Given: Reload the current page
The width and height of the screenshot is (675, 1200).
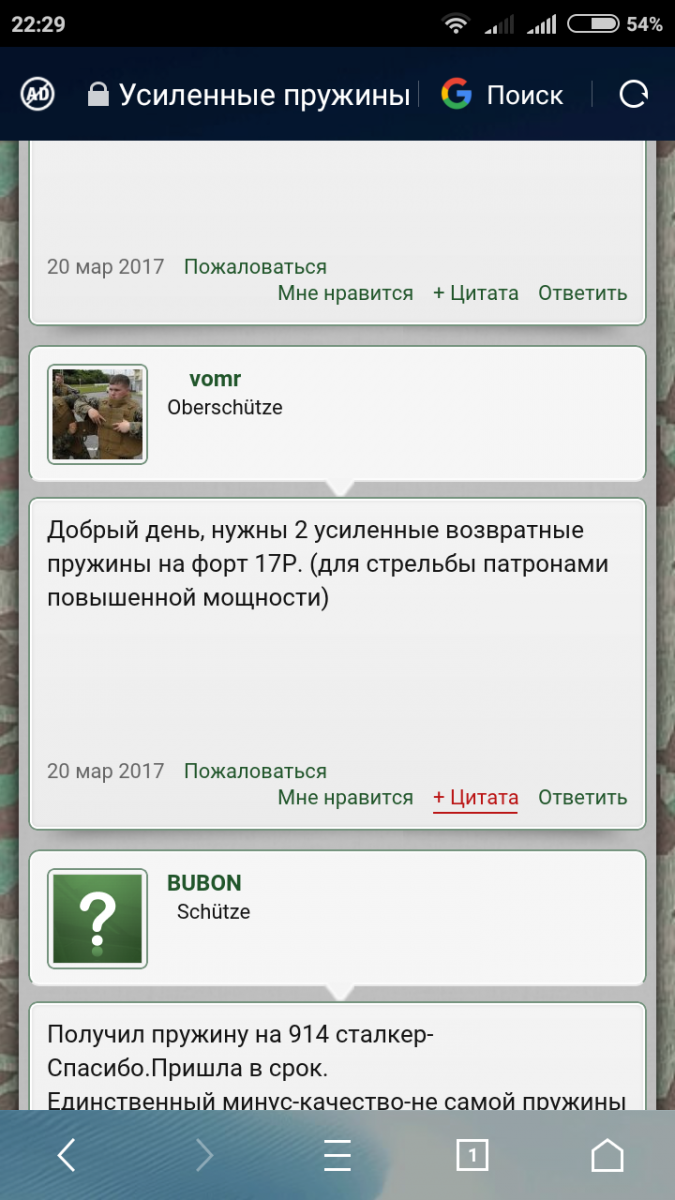Looking at the screenshot, I should pos(633,95).
